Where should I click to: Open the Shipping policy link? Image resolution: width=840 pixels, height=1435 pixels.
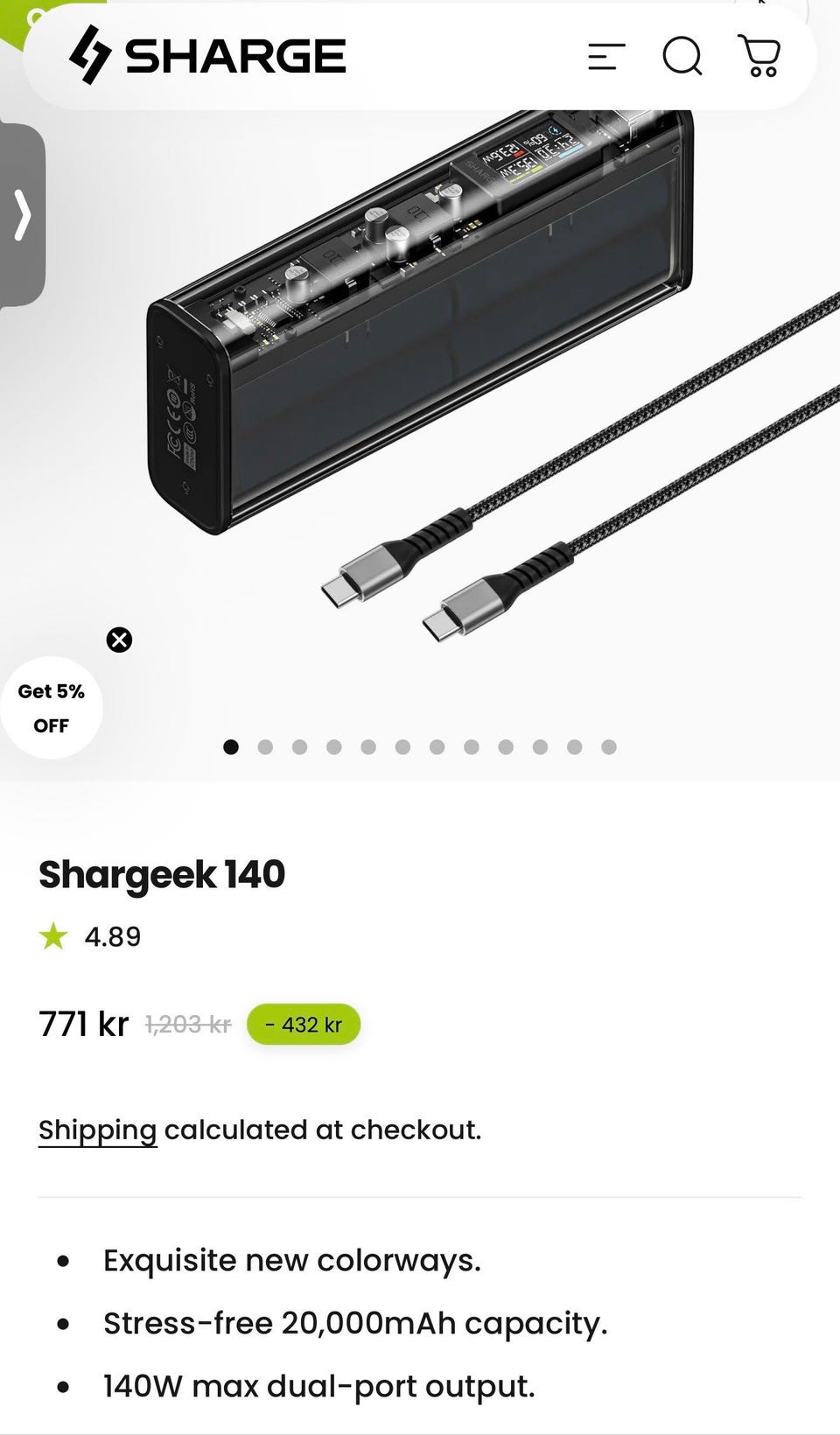(x=97, y=1130)
